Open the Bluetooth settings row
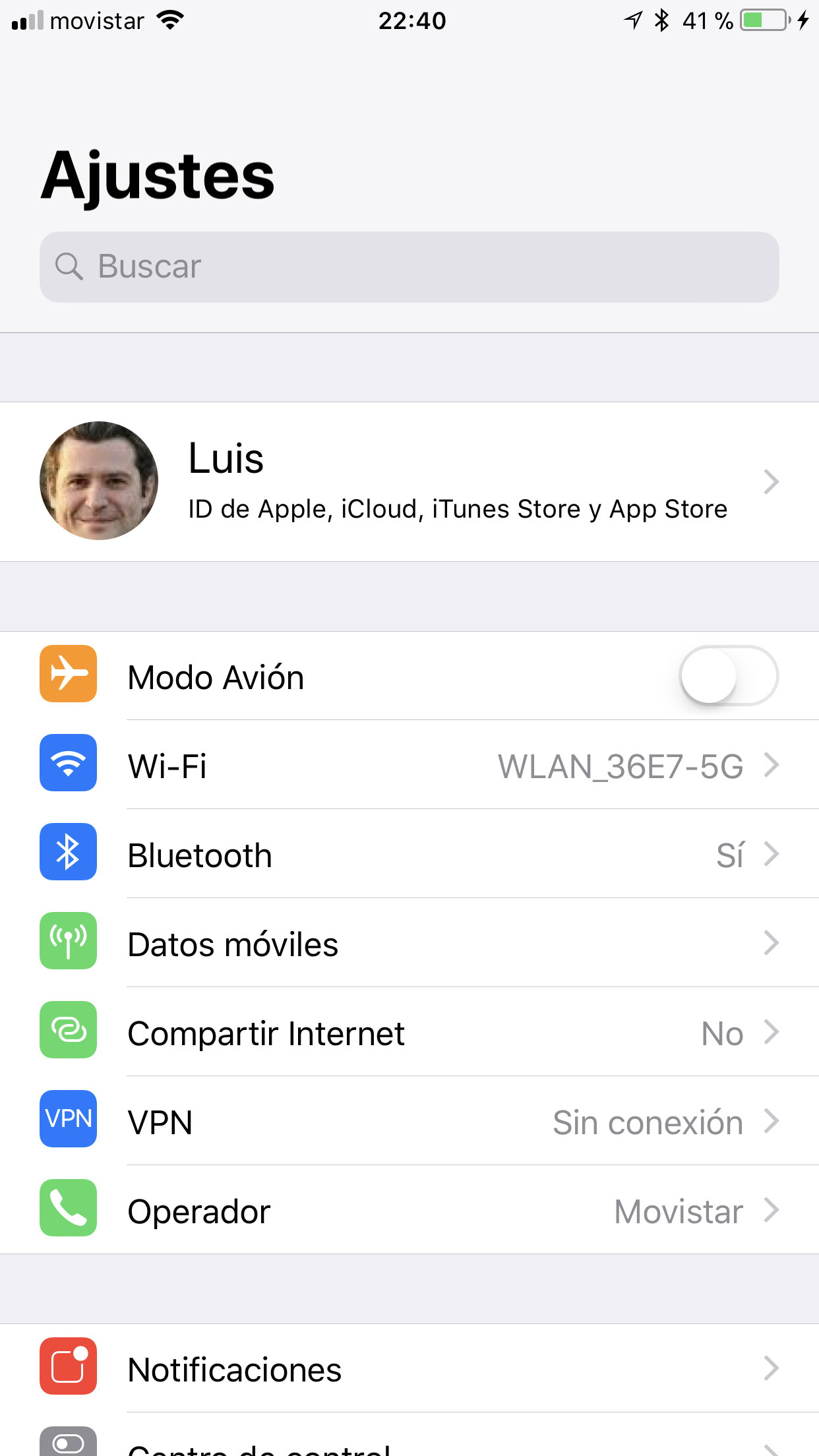 [x=409, y=854]
